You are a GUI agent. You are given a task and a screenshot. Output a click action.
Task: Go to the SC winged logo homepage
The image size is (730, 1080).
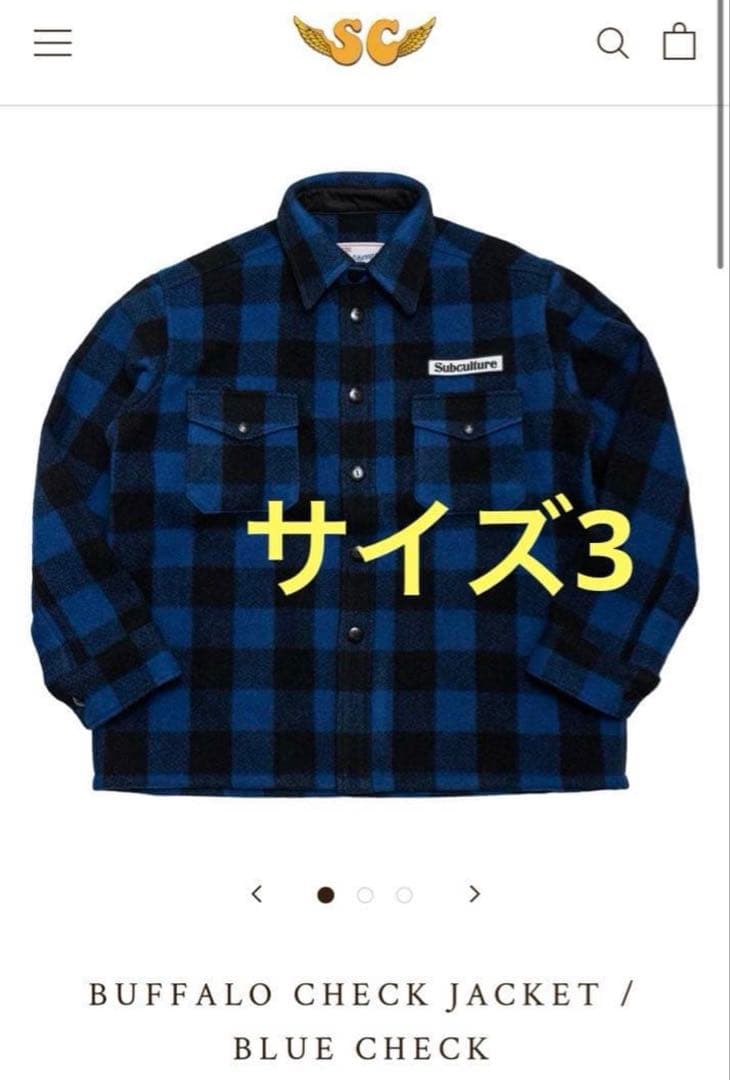(x=364, y=41)
